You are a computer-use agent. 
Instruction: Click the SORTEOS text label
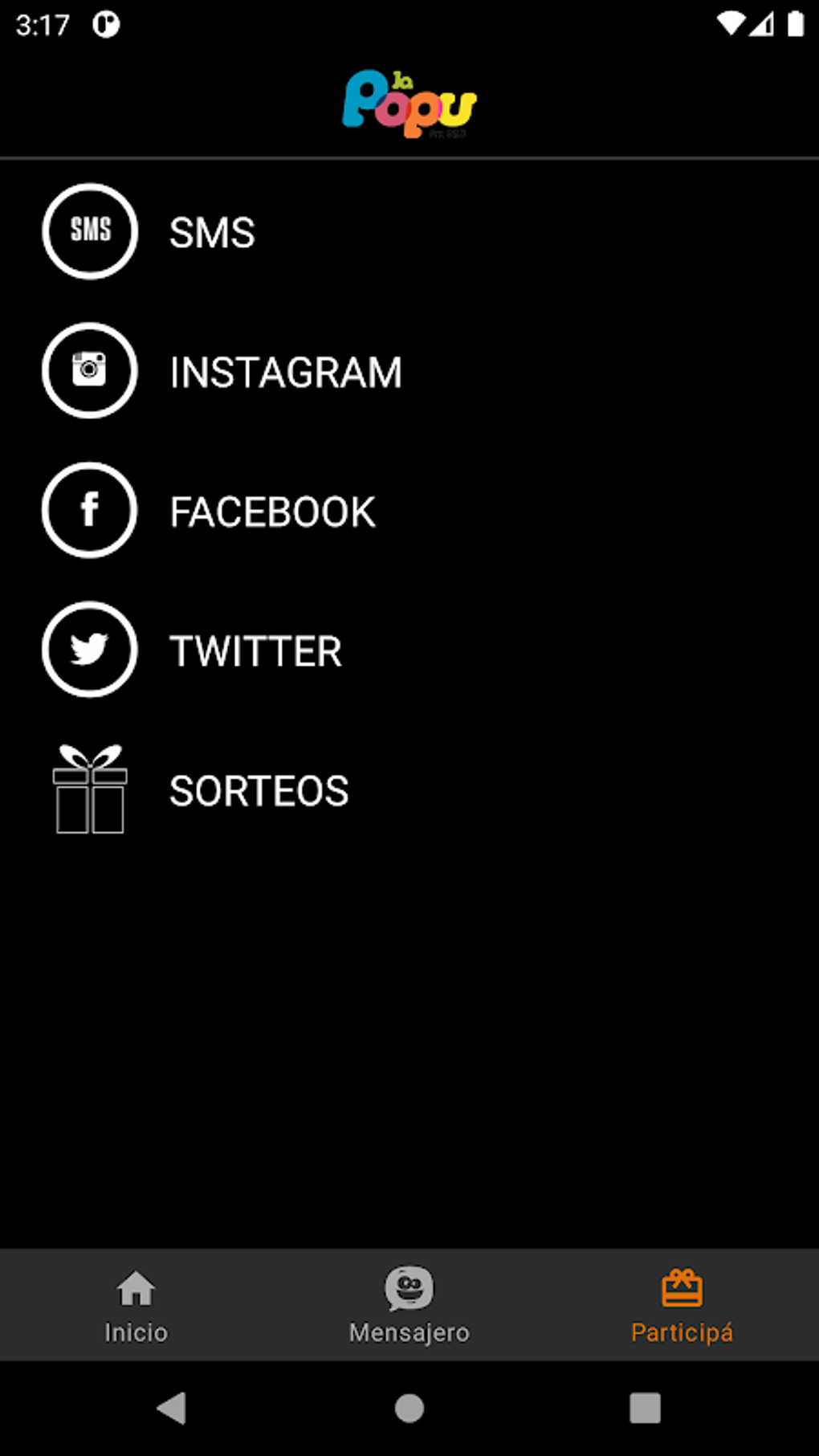coord(259,791)
